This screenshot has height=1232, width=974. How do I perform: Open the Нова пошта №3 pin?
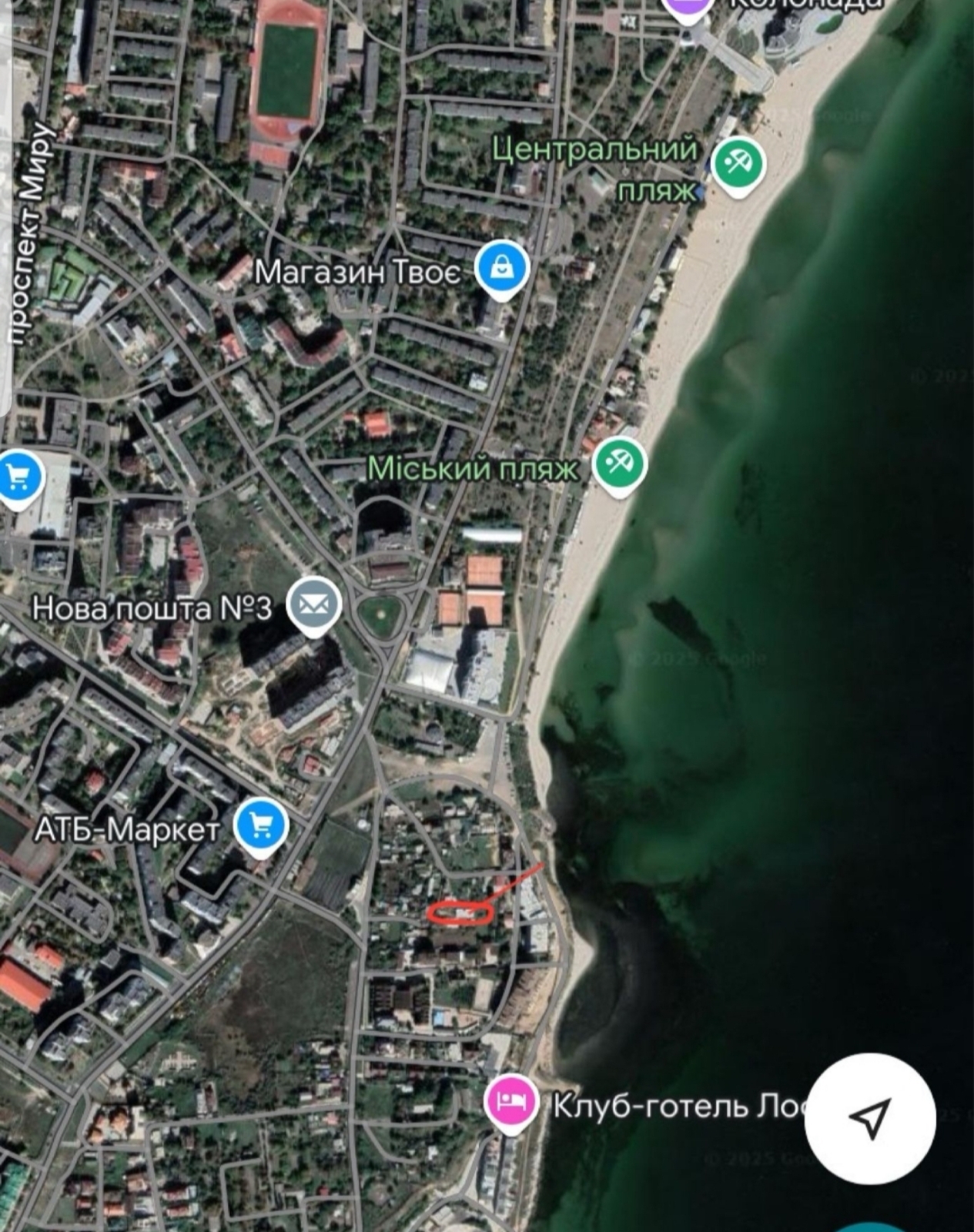pyautogui.click(x=314, y=605)
